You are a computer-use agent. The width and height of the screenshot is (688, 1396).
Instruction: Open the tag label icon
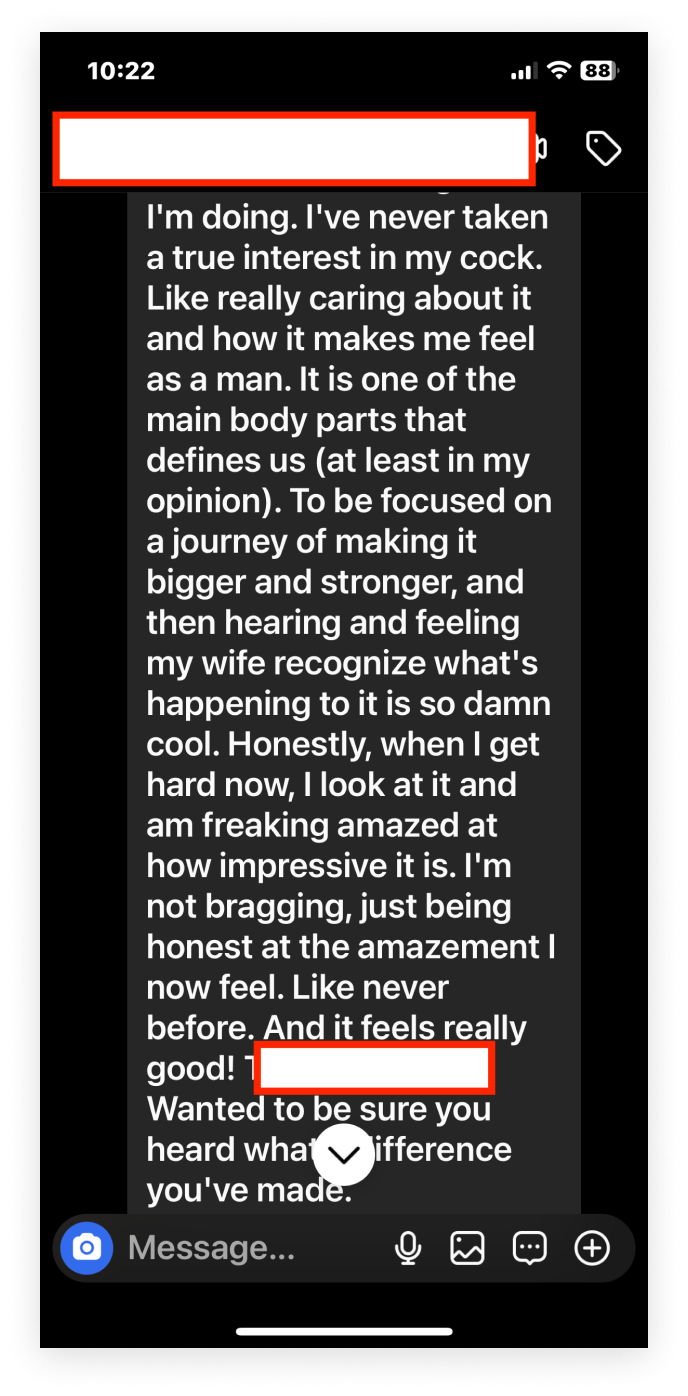pos(603,149)
